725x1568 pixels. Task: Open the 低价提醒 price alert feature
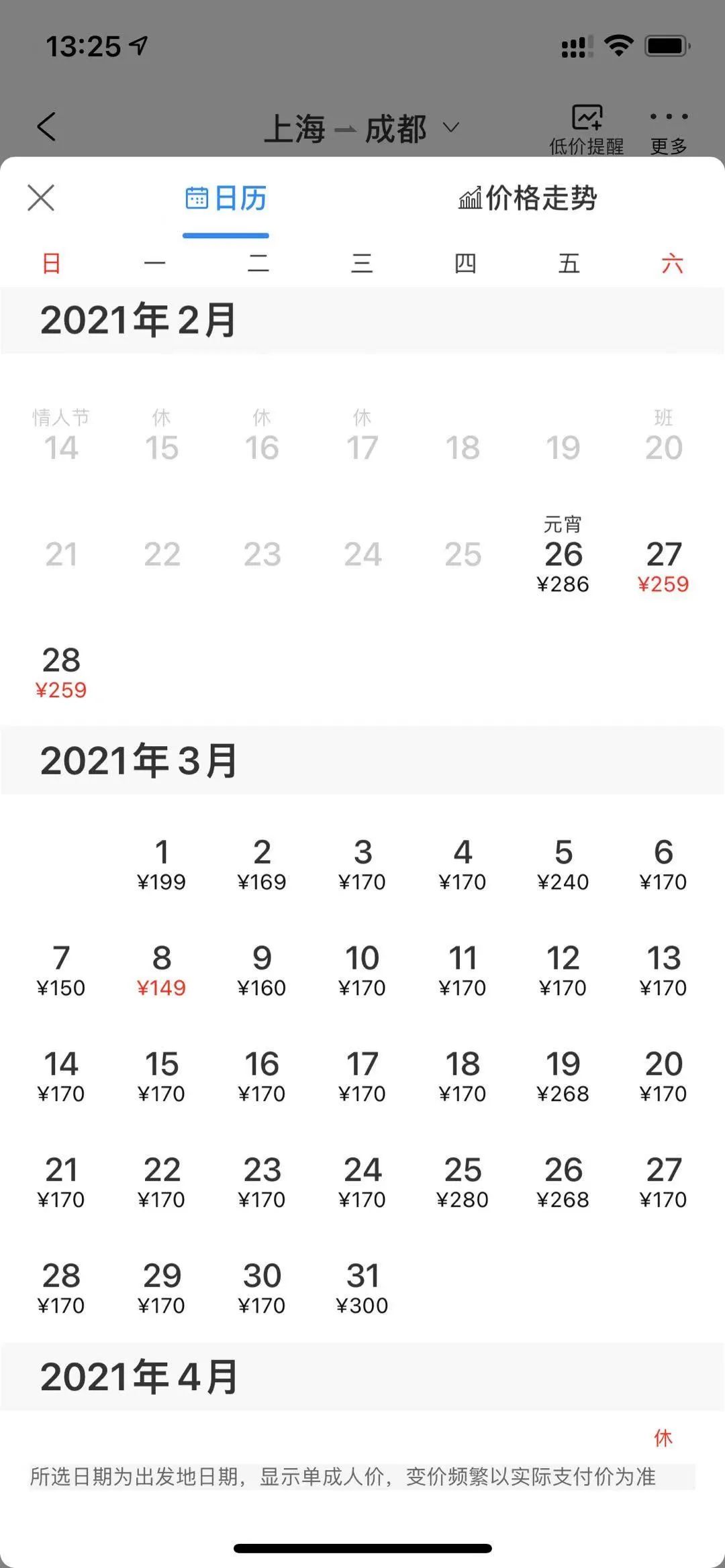[587, 127]
